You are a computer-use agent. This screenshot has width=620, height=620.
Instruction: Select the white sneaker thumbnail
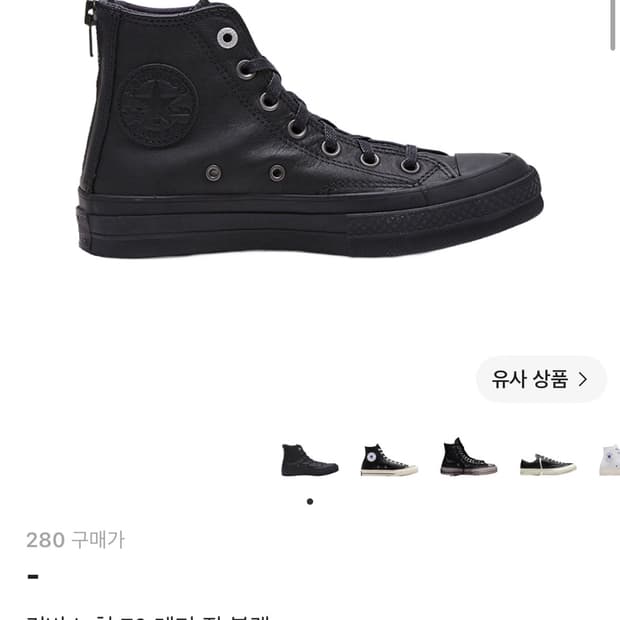pyautogui.click(x=609, y=460)
